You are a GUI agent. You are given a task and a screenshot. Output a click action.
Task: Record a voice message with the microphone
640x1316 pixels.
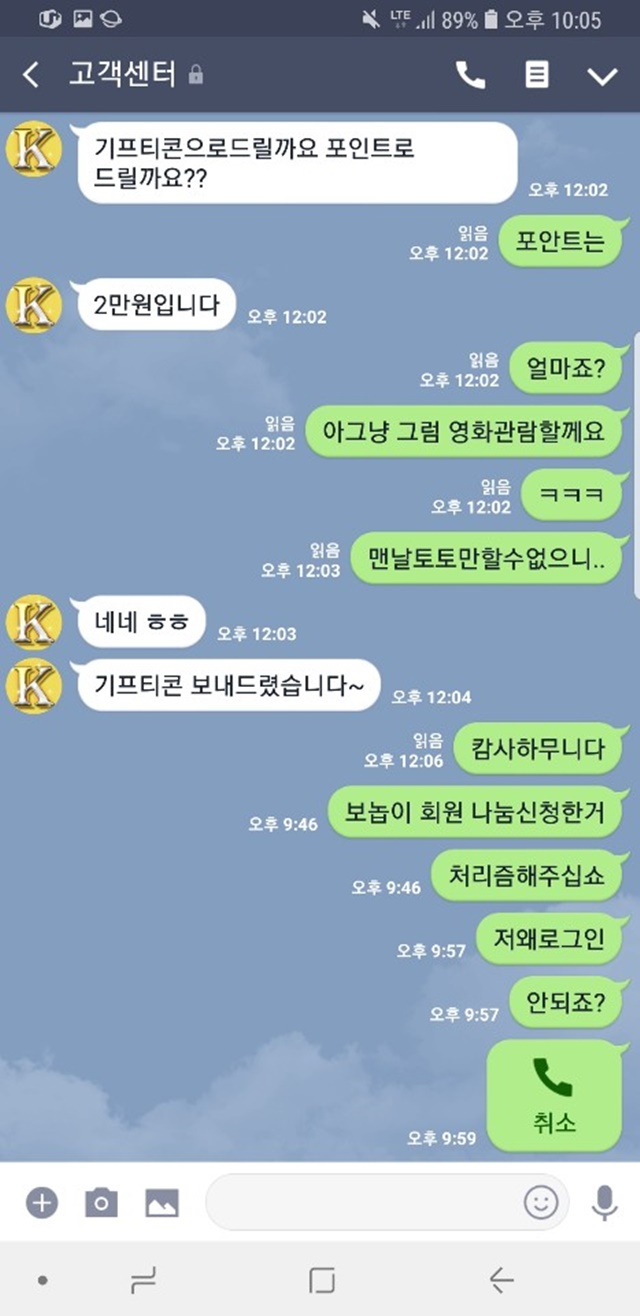tap(604, 1202)
